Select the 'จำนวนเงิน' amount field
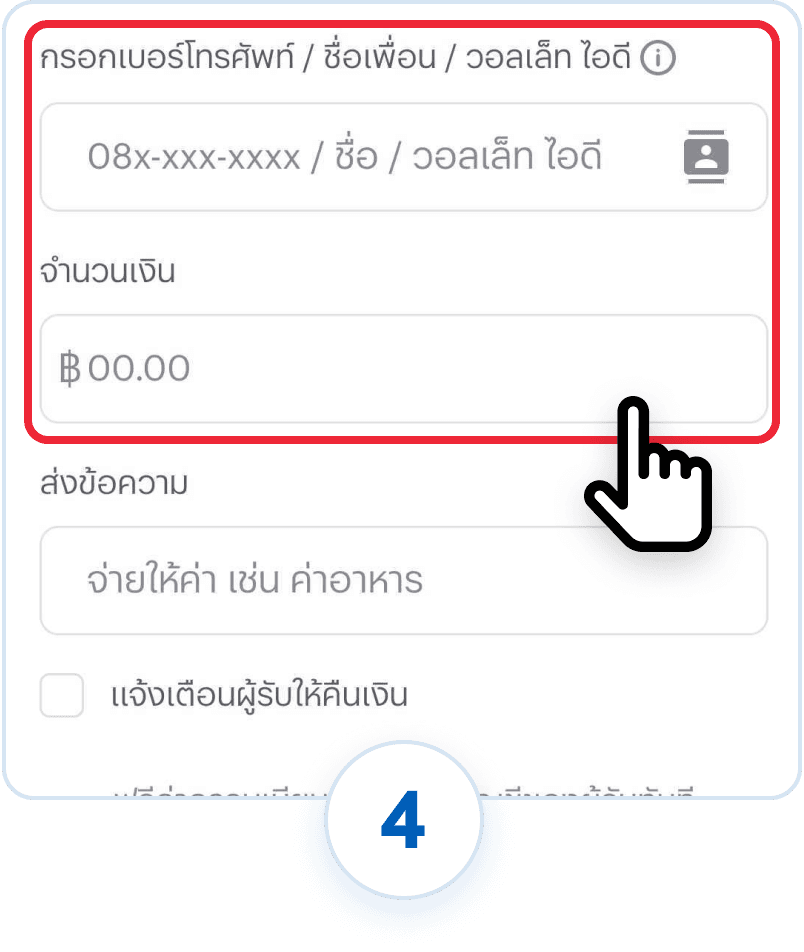Viewport: 804px width, 952px height. click(400, 368)
